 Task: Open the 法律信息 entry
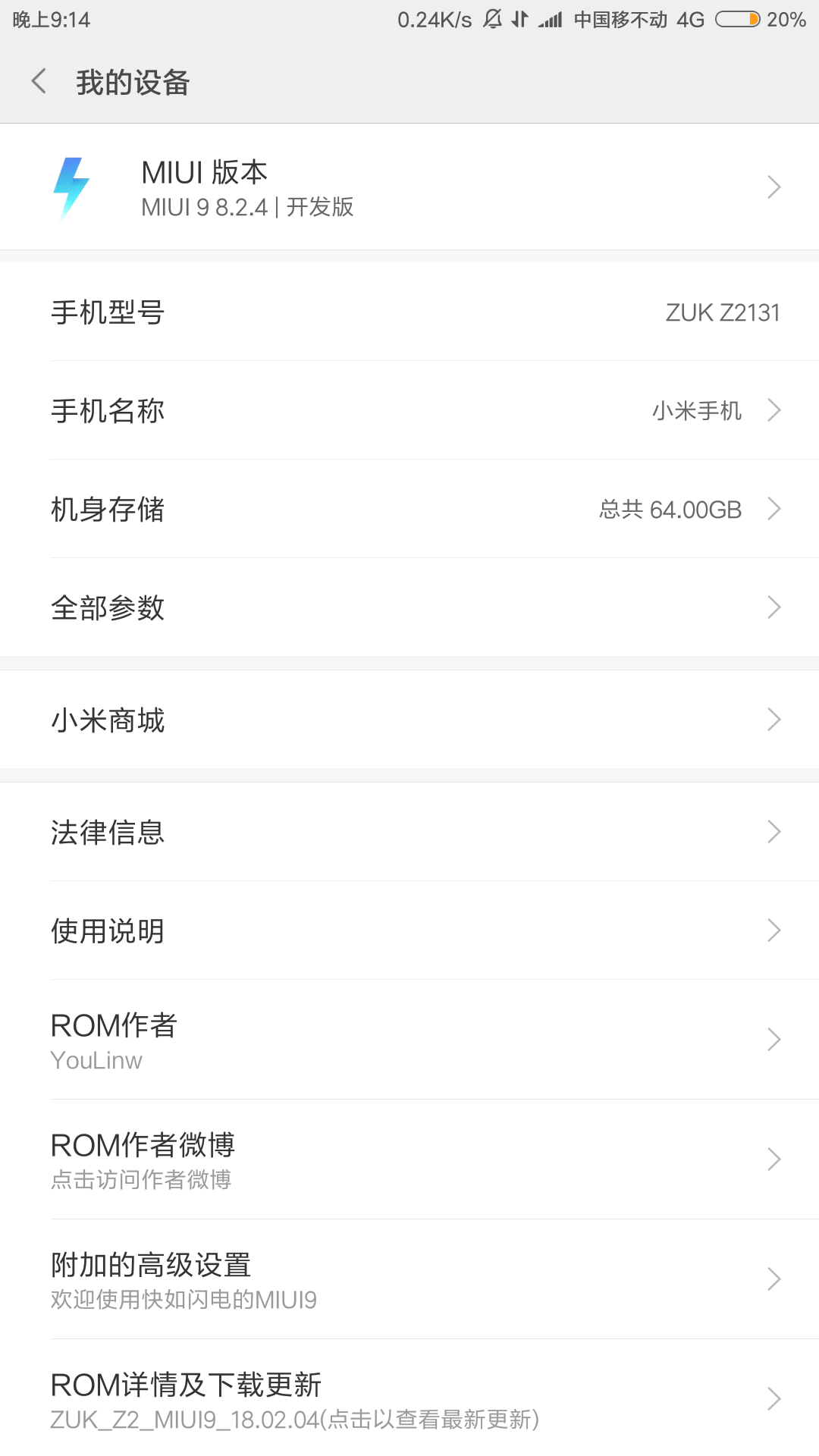pyautogui.click(x=409, y=832)
